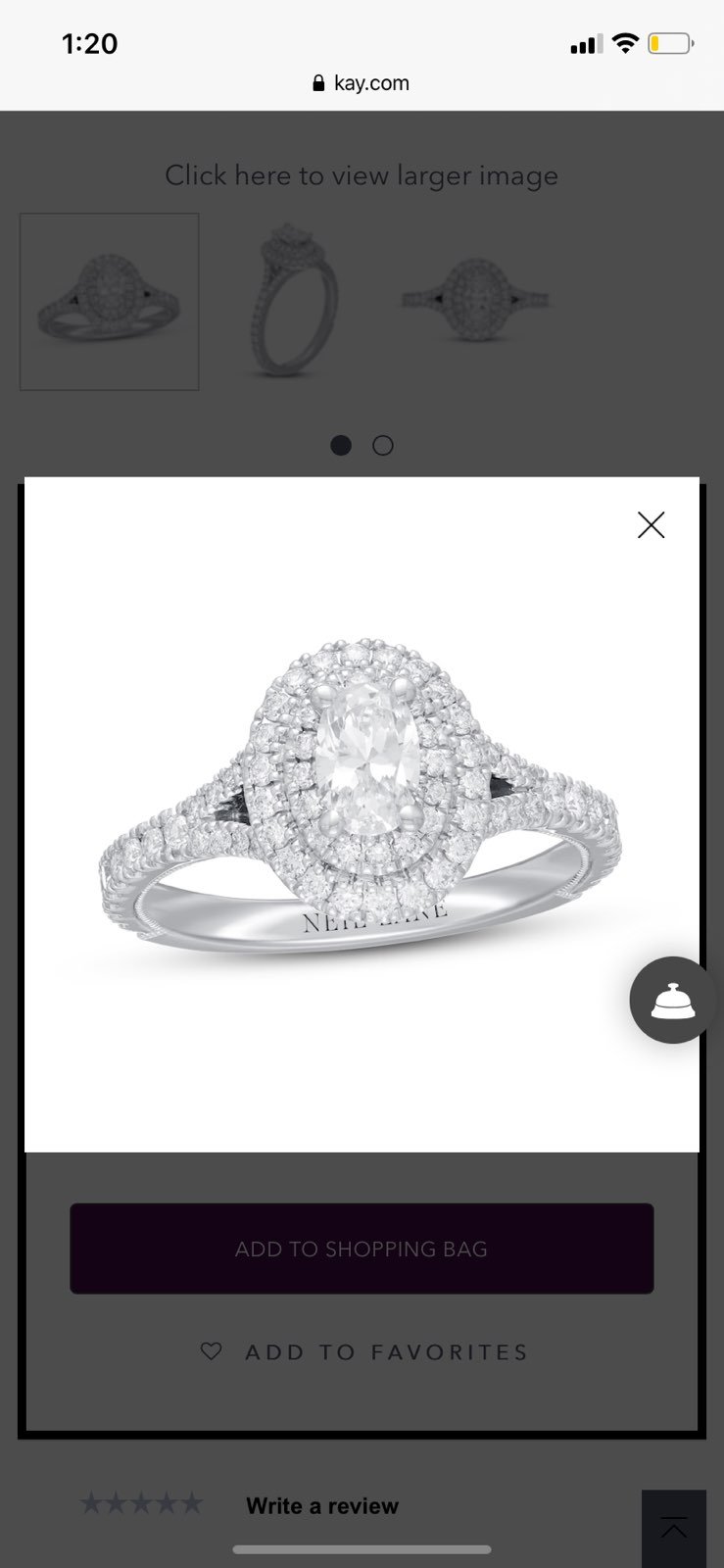Open the concierge bell chat button
This screenshot has width=724, height=1568.
pyautogui.click(x=673, y=1000)
